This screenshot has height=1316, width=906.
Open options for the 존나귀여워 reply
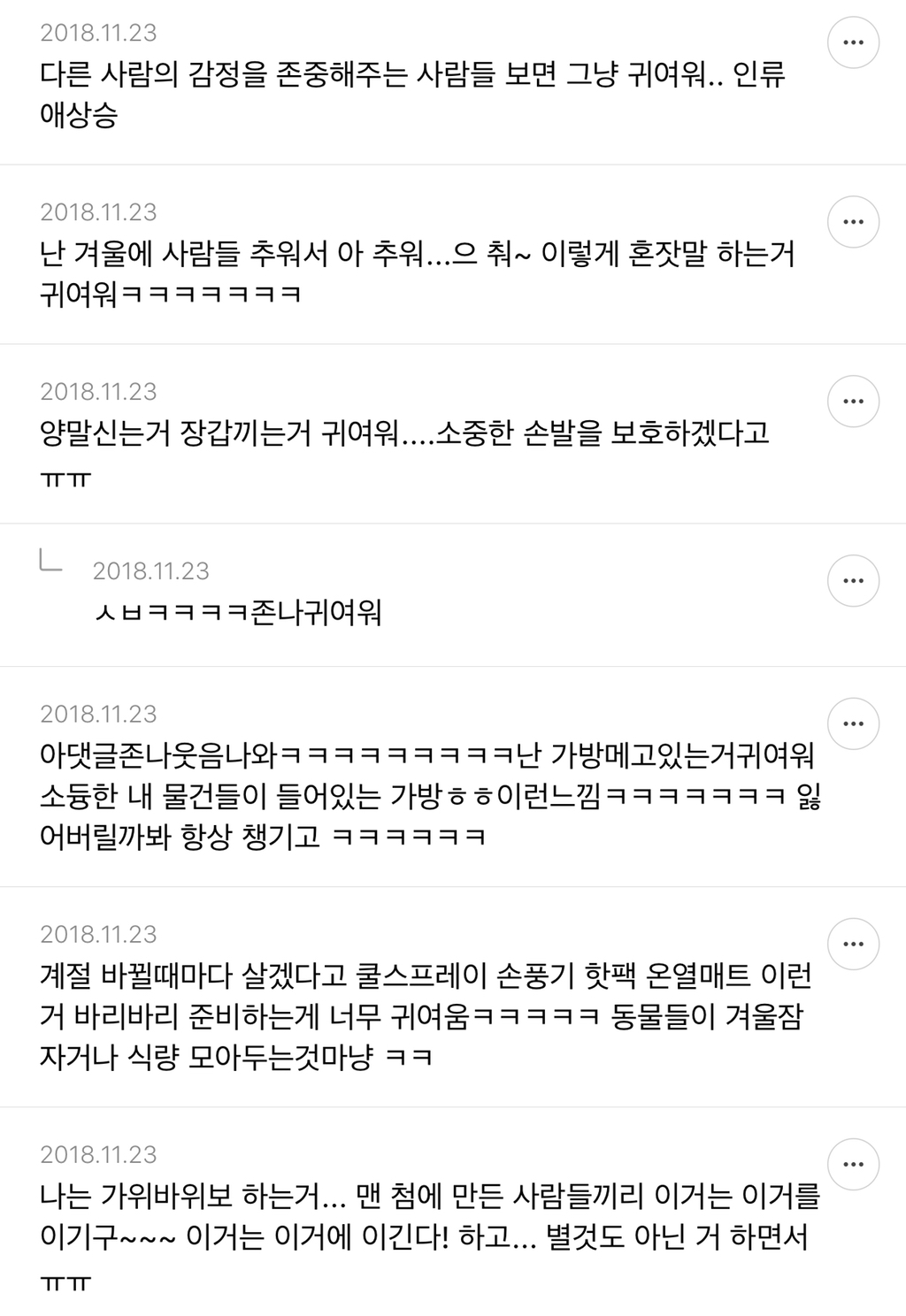(853, 580)
